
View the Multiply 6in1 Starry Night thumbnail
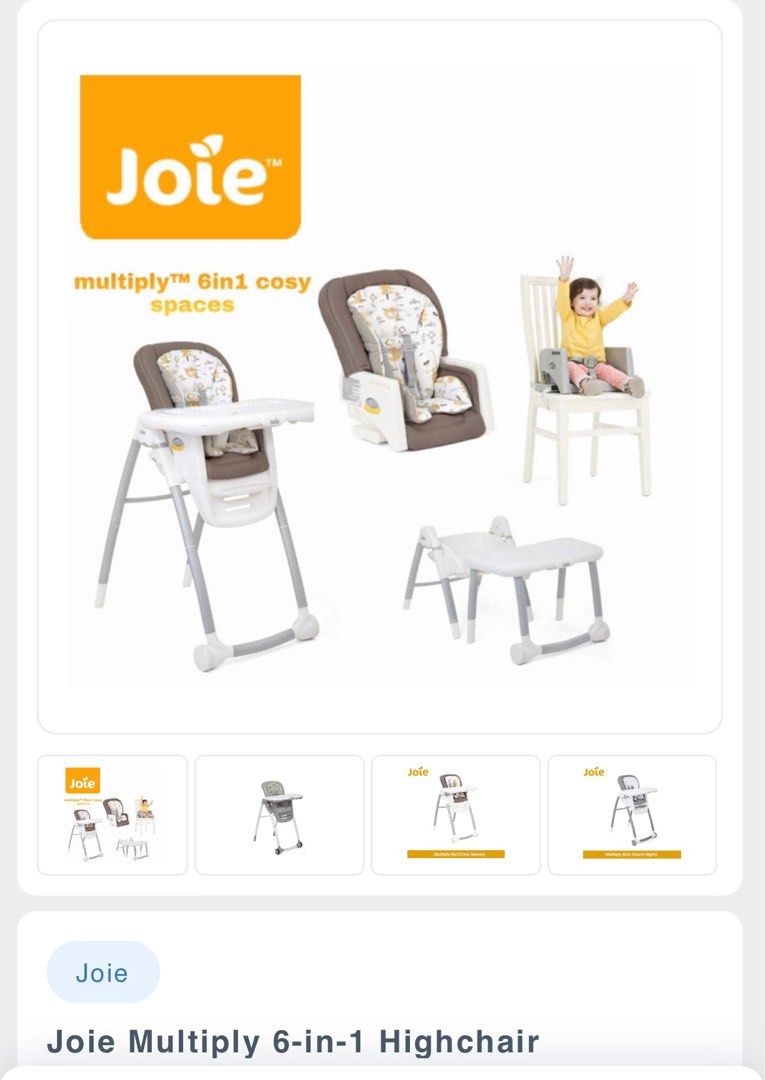click(x=631, y=815)
